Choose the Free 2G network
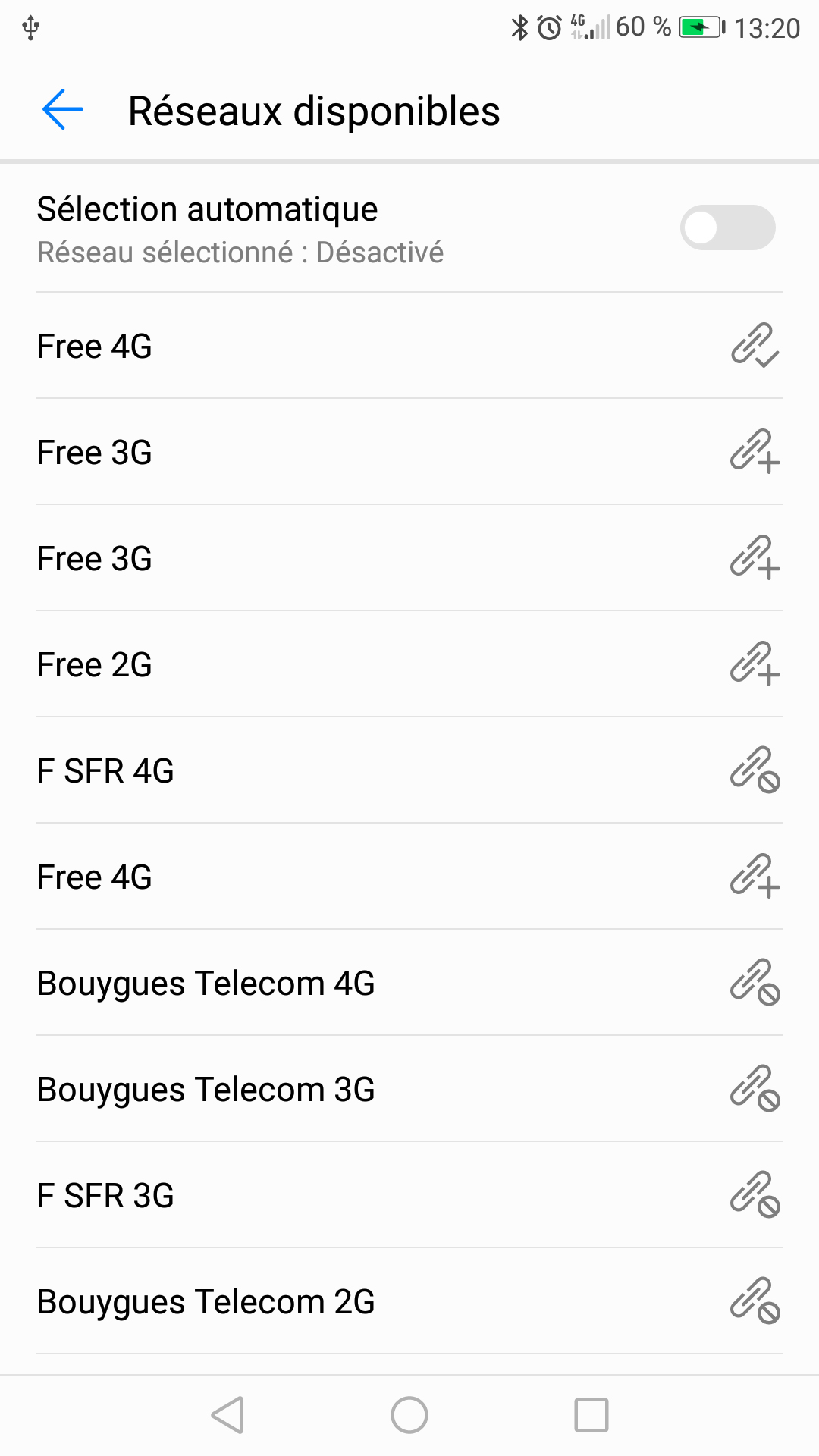The image size is (819, 1456). click(409, 664)
